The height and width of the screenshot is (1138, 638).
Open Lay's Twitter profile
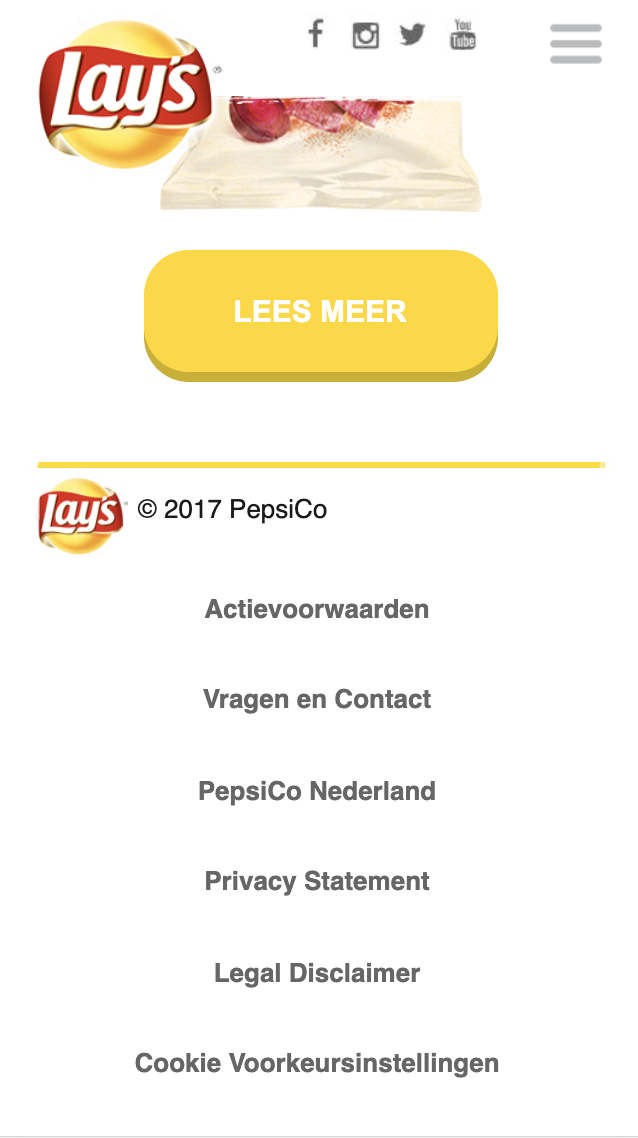click(x=412, y=35)
